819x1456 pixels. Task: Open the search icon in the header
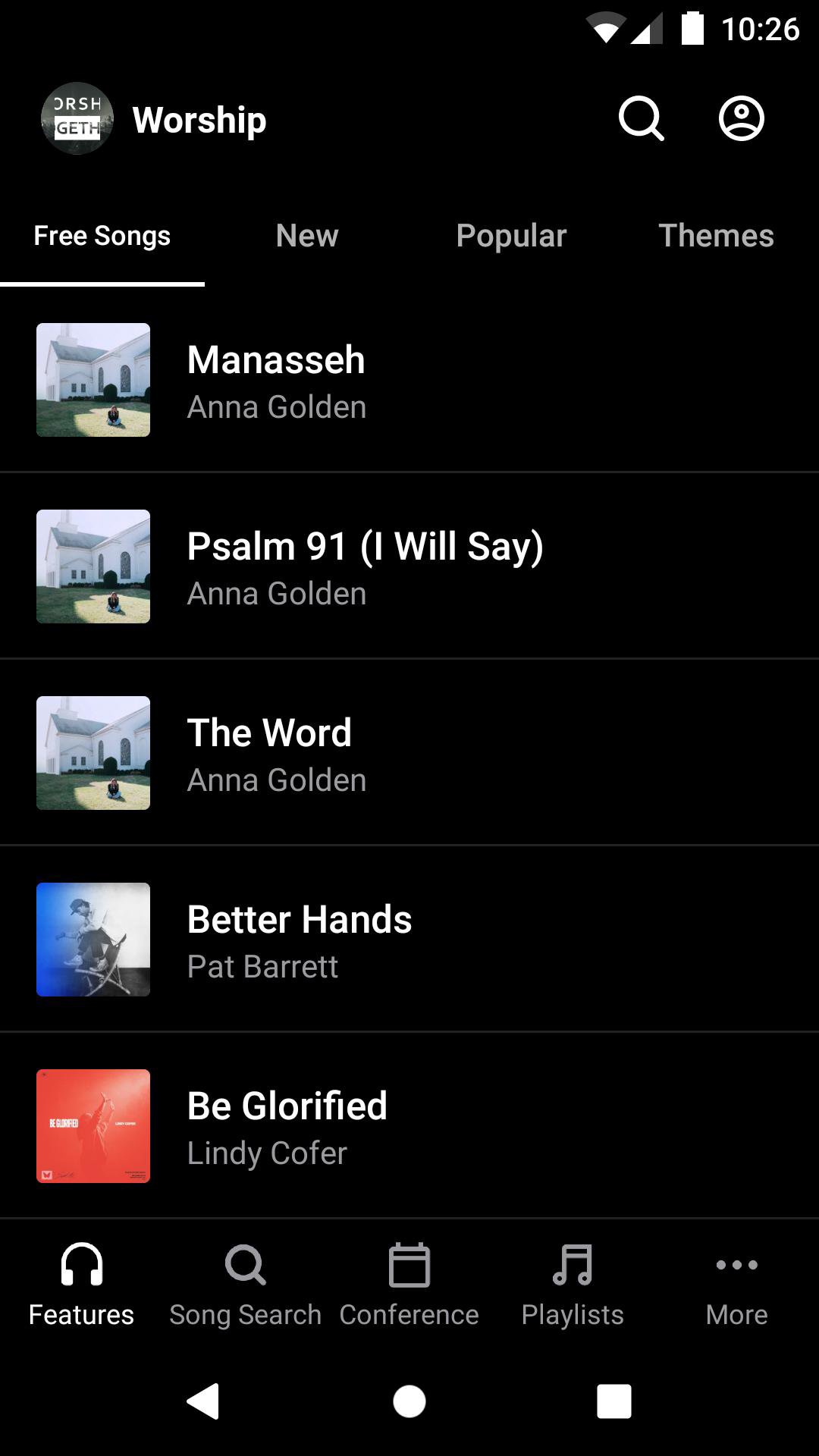(641, 119)
